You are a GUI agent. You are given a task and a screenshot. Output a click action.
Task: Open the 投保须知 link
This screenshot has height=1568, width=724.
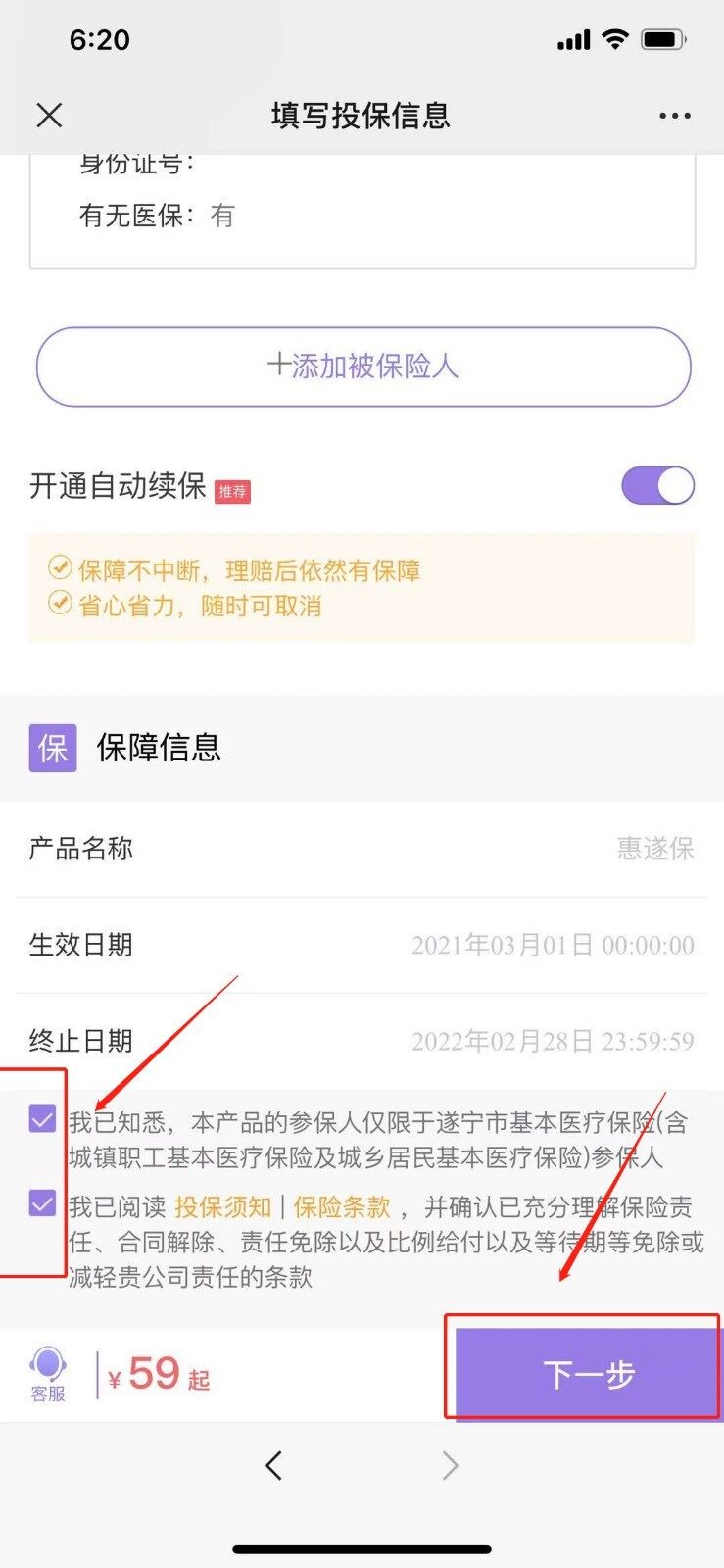(222, 1206)
